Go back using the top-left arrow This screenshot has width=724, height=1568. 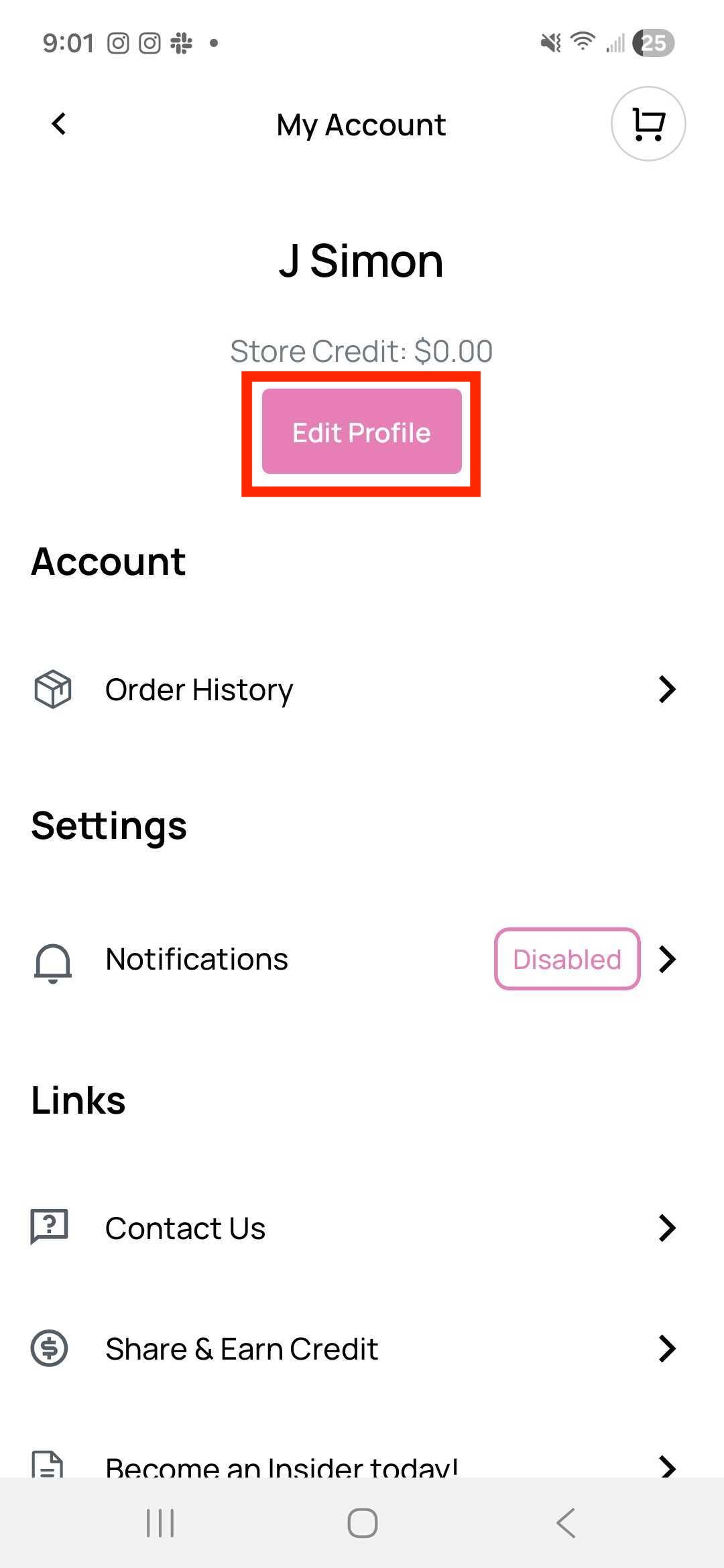click(x=59, y=124)
